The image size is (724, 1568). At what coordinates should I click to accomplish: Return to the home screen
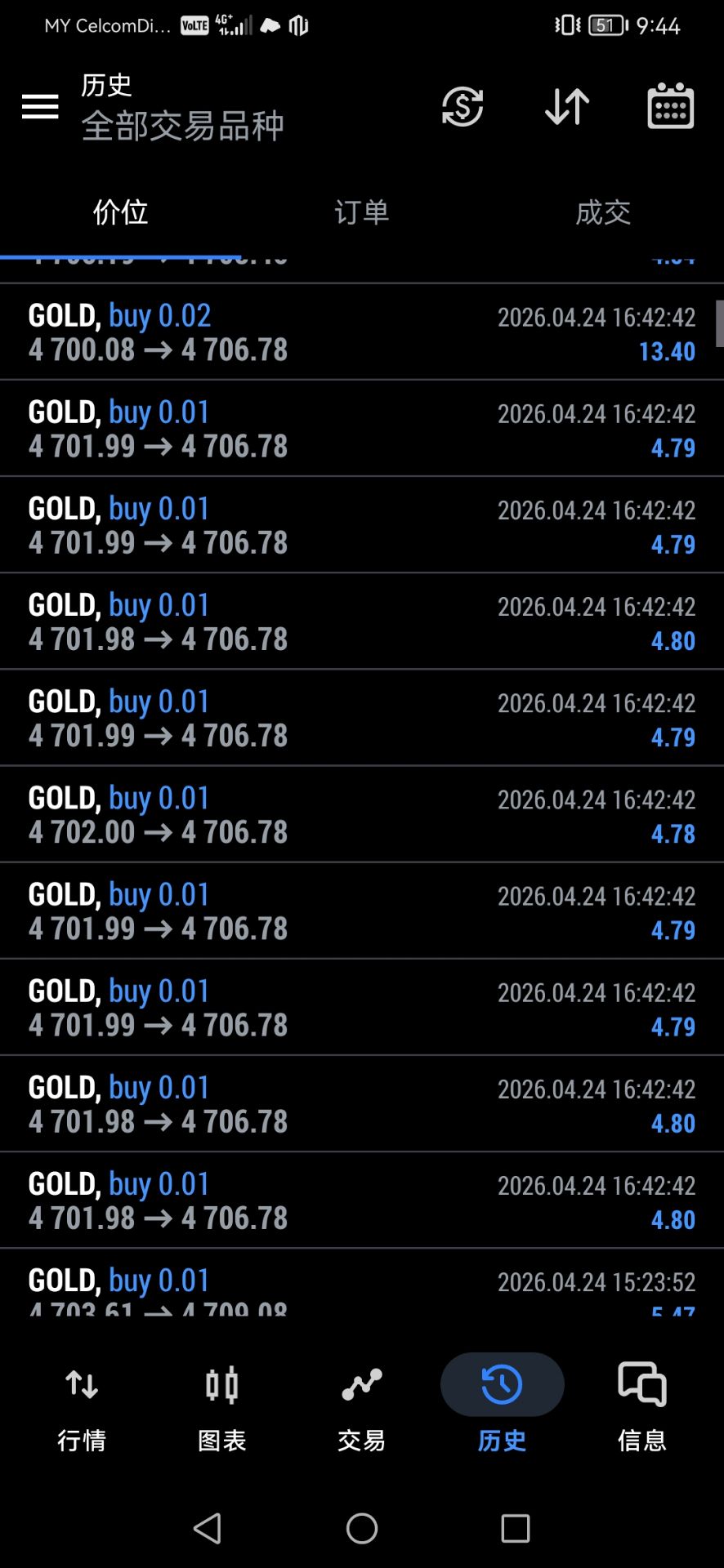point(362,1528)
